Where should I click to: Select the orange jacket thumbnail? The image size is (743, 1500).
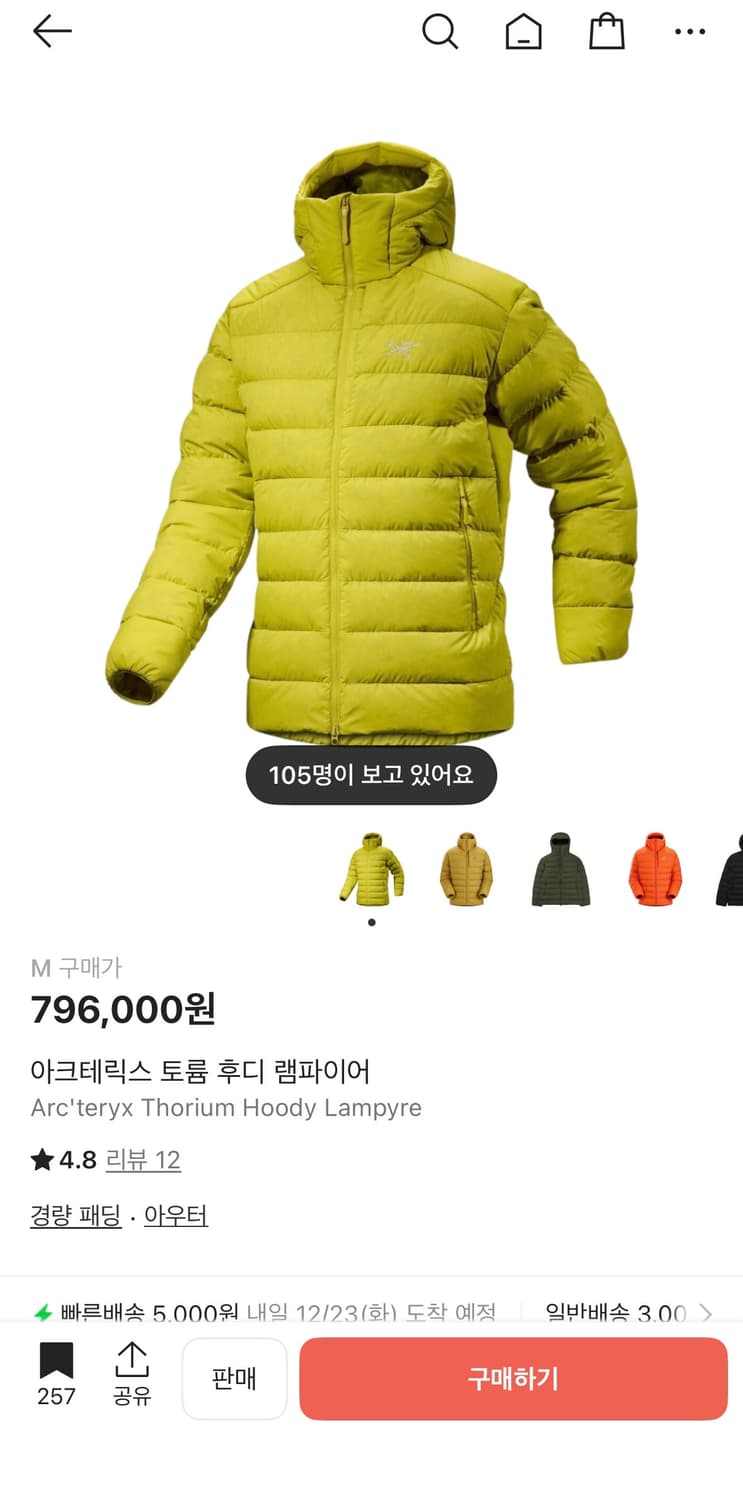(656, 870)
